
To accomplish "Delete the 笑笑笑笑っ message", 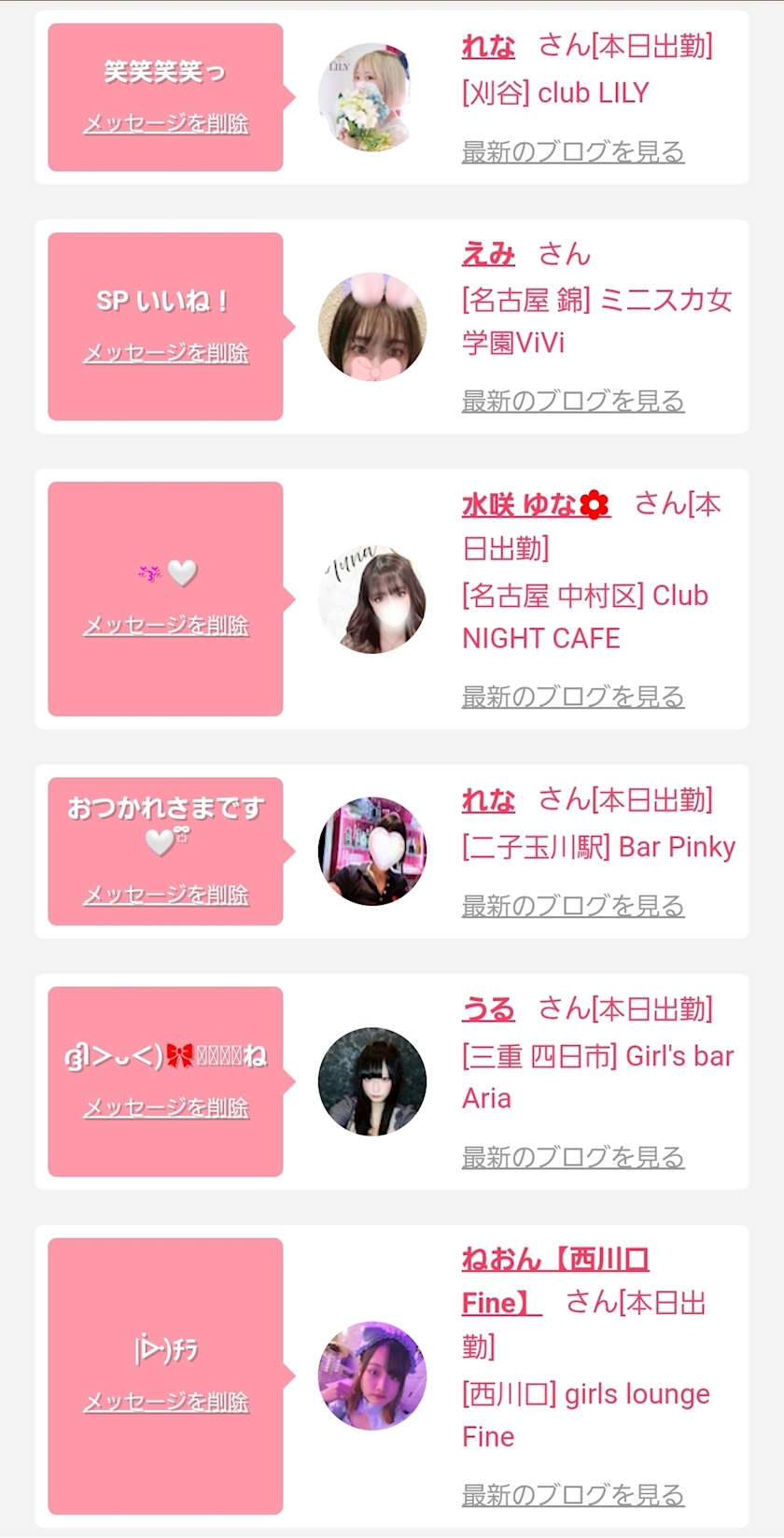I will pos(166,123).
